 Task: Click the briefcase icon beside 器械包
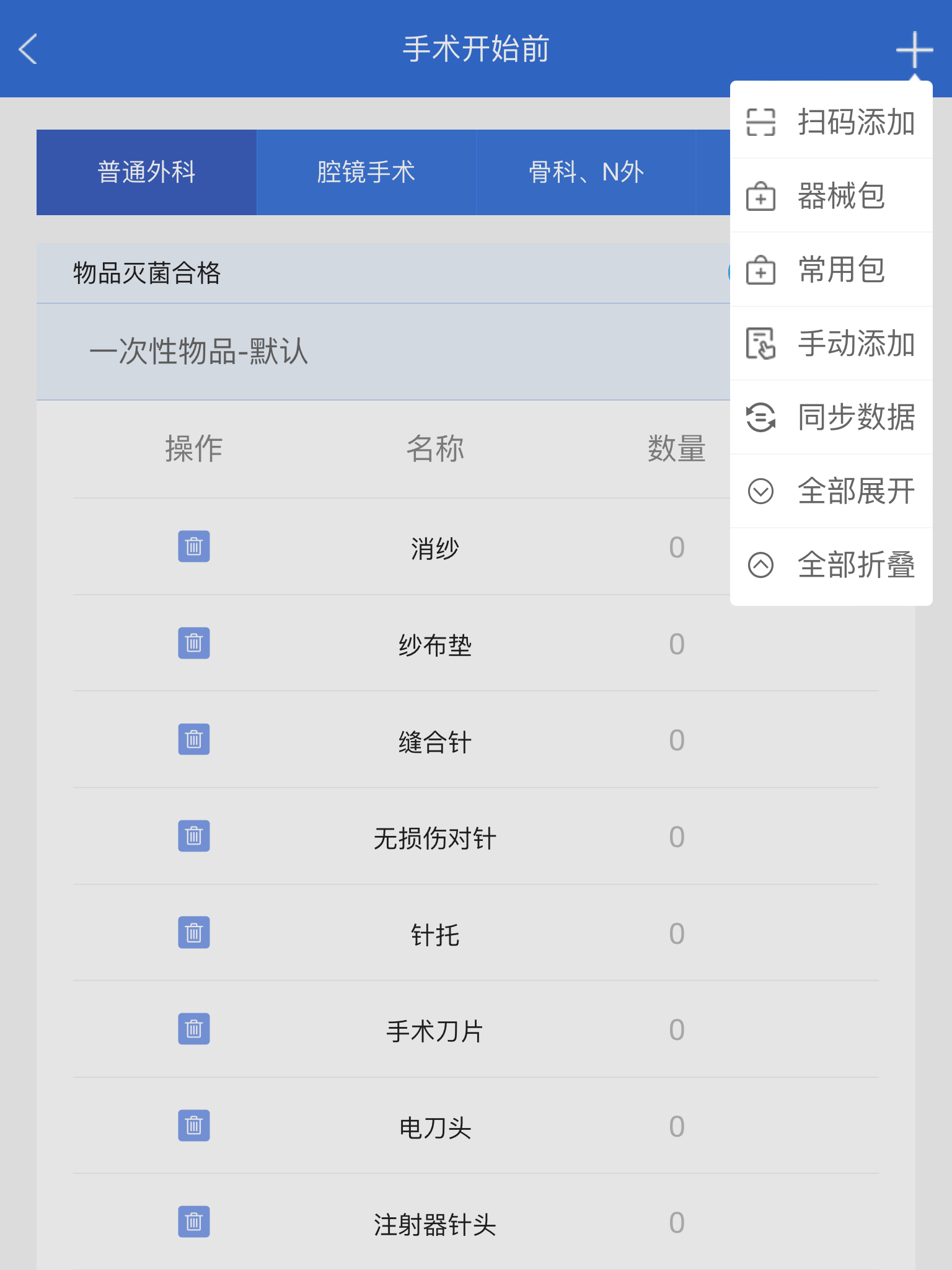point(762,196)
